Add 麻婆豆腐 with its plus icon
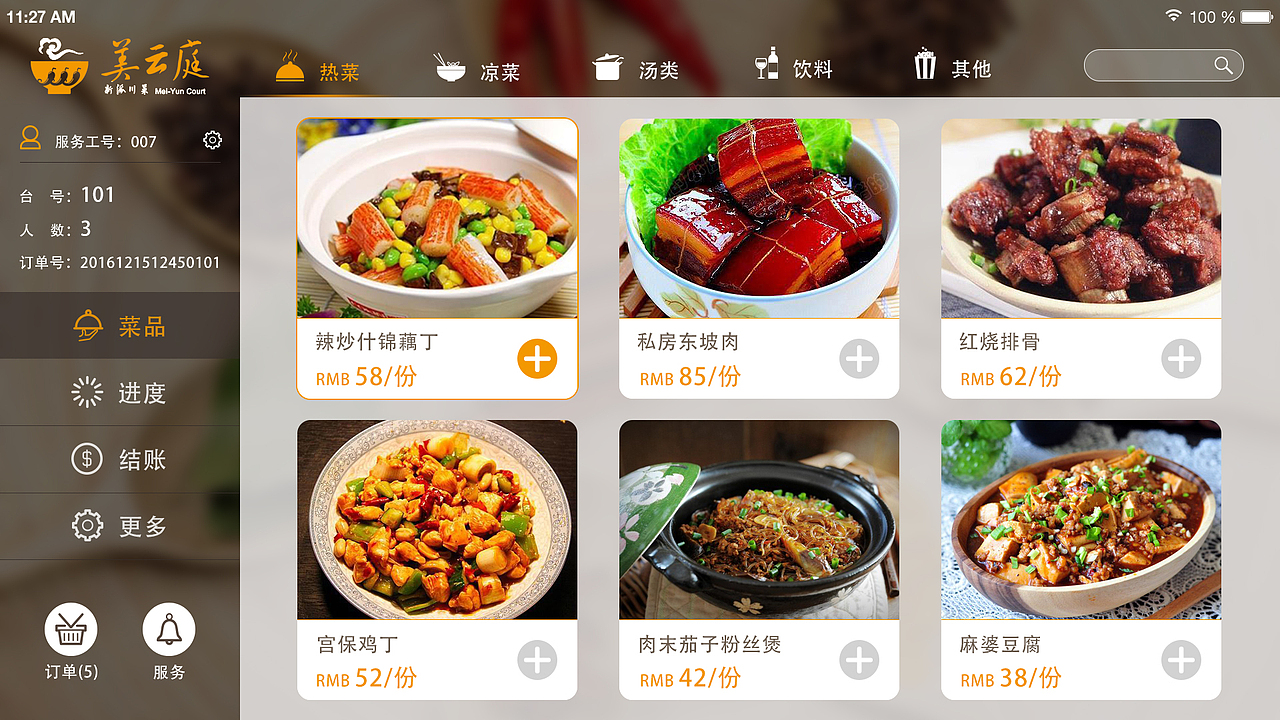Viewport: 1280px width, 720px height. click(1181, 660)
